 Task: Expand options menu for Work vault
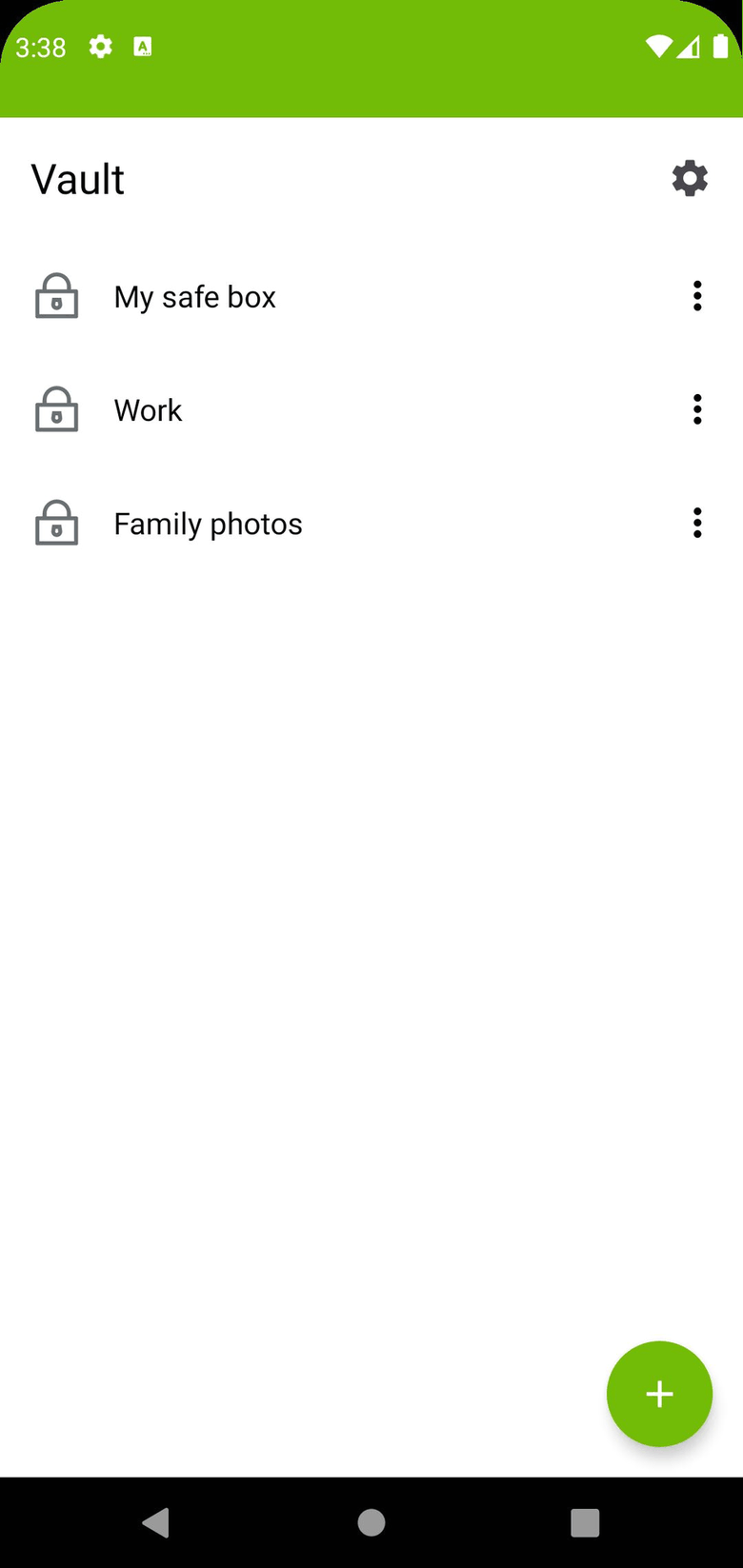pos(697,409)
